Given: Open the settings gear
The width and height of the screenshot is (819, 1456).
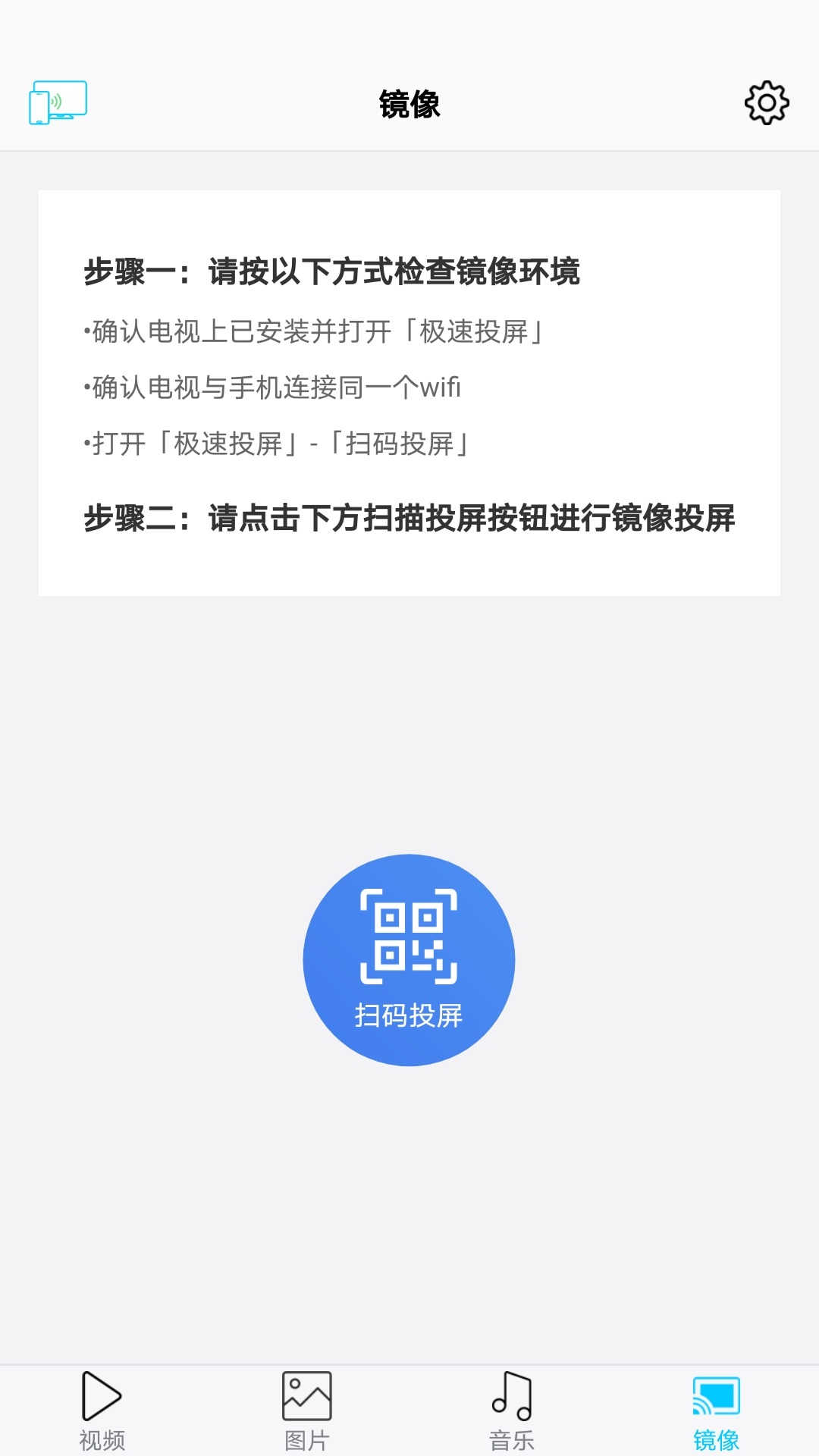Looking at the screenshot, I should [x=767, y=102].
